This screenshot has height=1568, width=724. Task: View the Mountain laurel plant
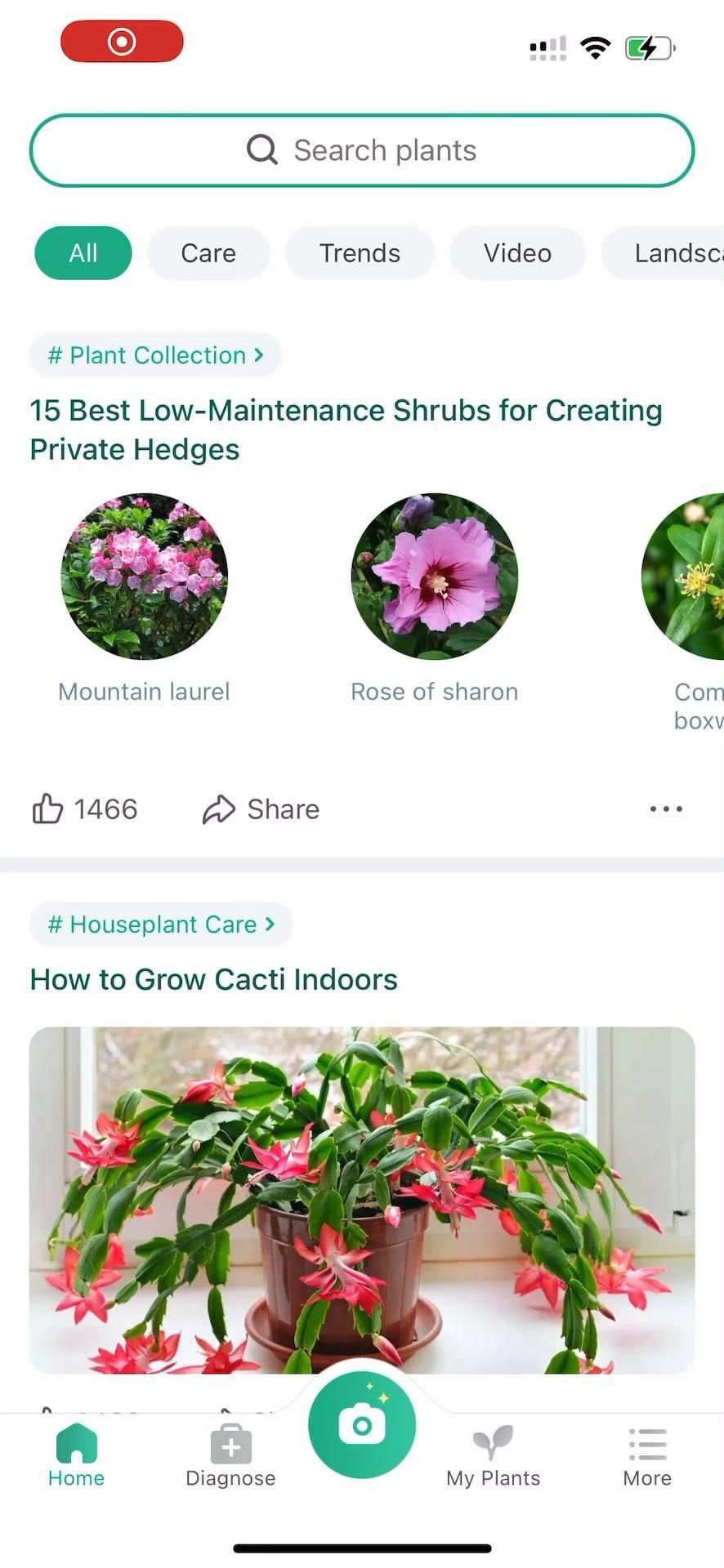point(145,577)
